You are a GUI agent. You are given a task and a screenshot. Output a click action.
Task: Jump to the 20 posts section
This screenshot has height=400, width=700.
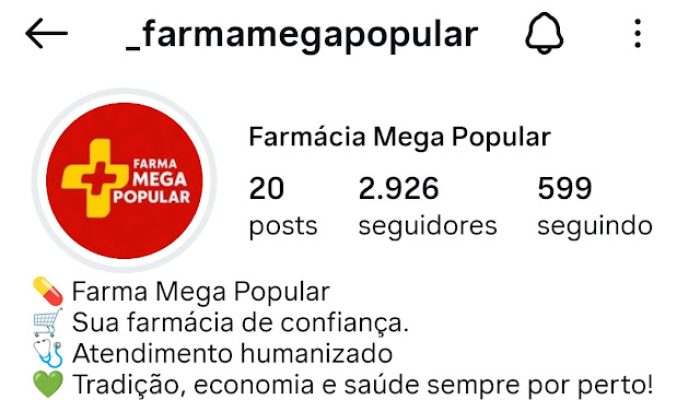282,206
